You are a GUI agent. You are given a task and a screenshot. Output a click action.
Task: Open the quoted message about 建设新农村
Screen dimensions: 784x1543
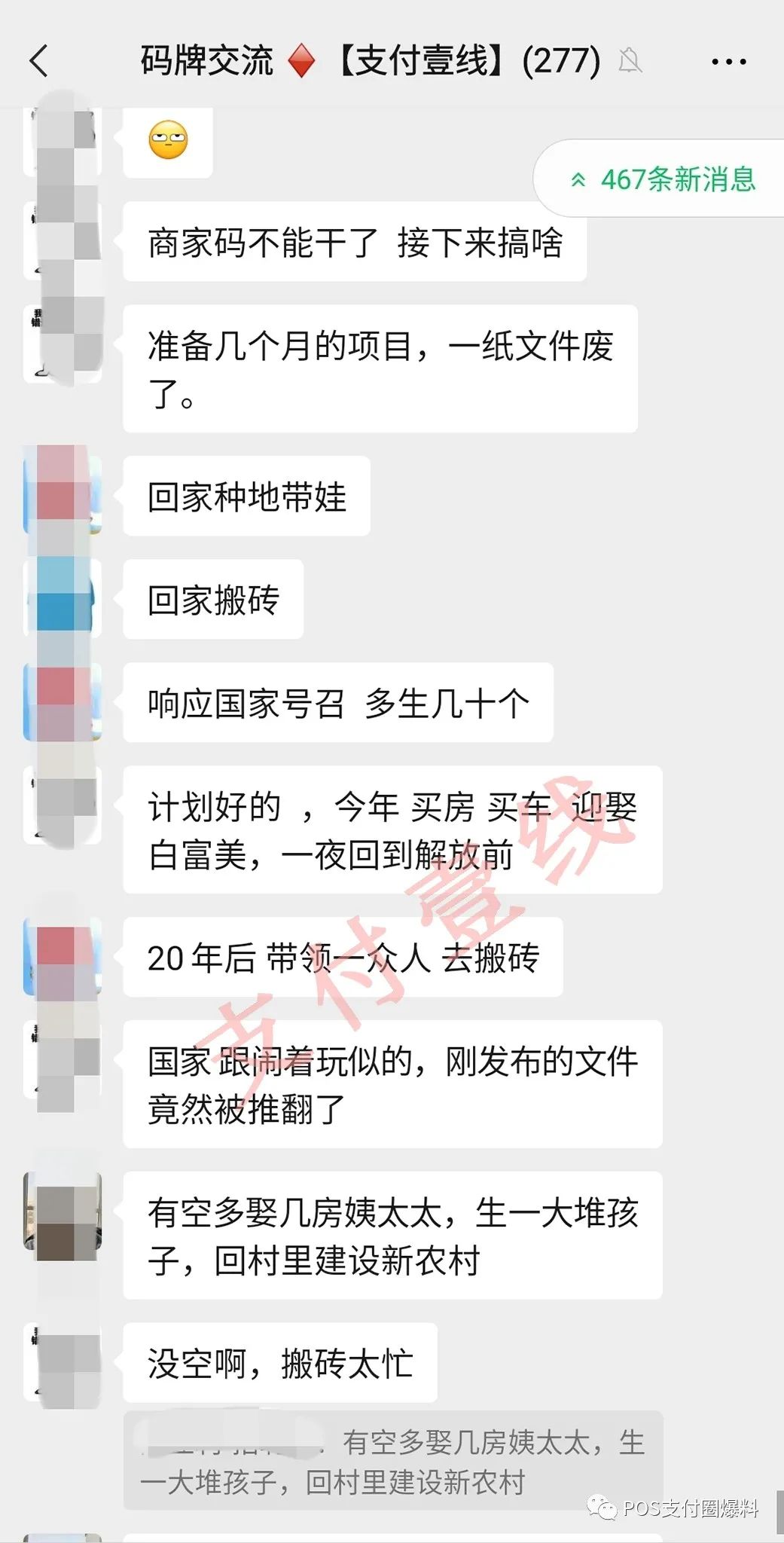point(392,1462)
